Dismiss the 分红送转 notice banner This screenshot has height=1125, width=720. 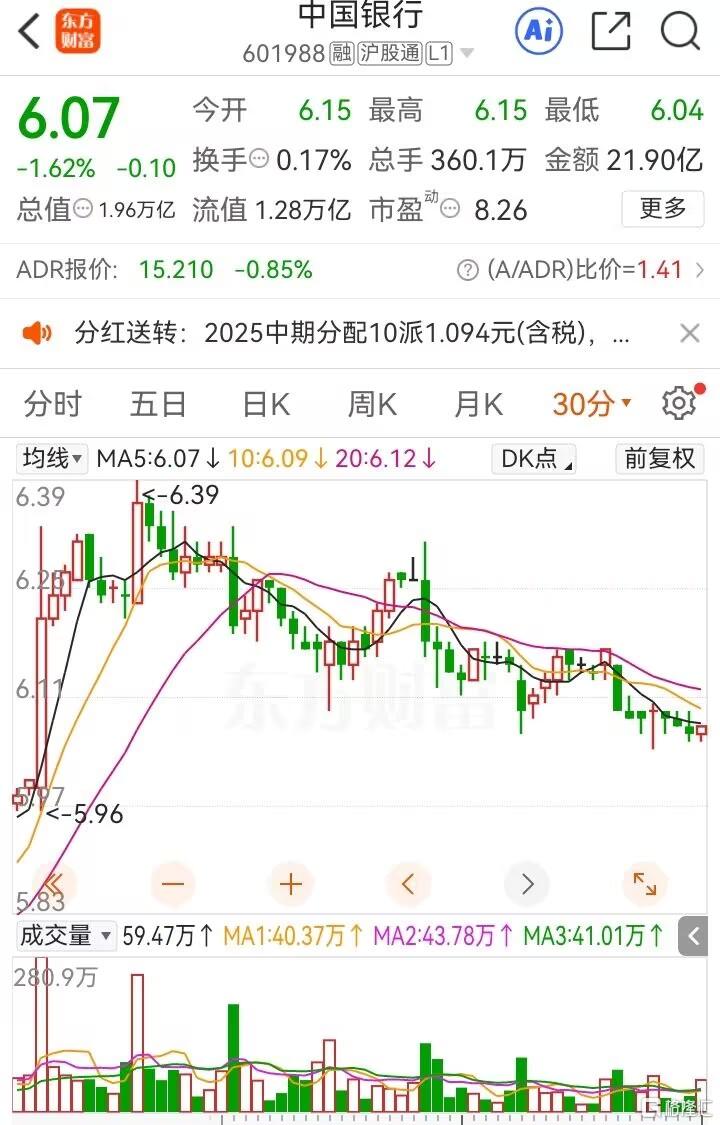[689, 333]
